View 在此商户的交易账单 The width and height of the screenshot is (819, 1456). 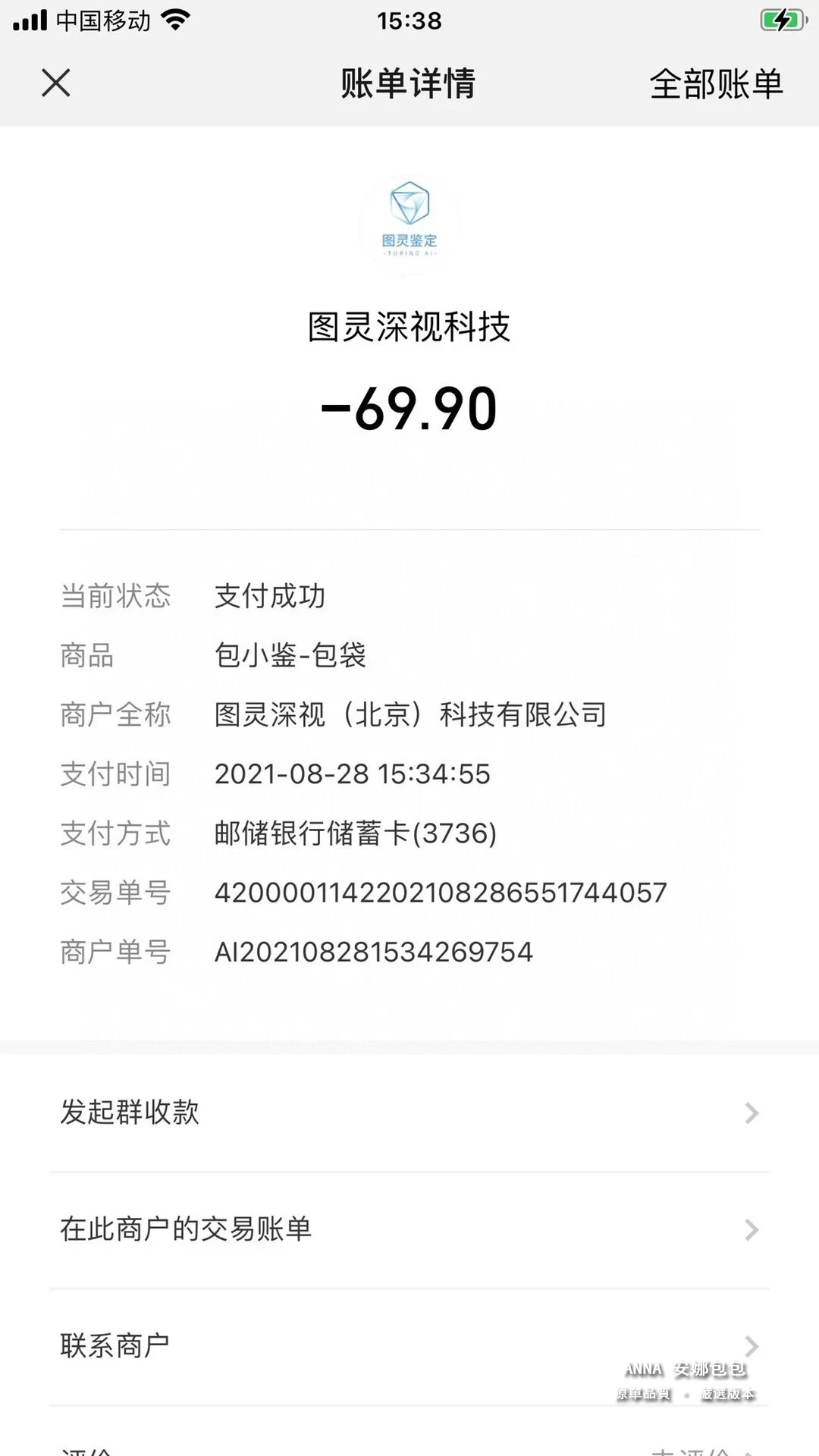(409, 1229)
